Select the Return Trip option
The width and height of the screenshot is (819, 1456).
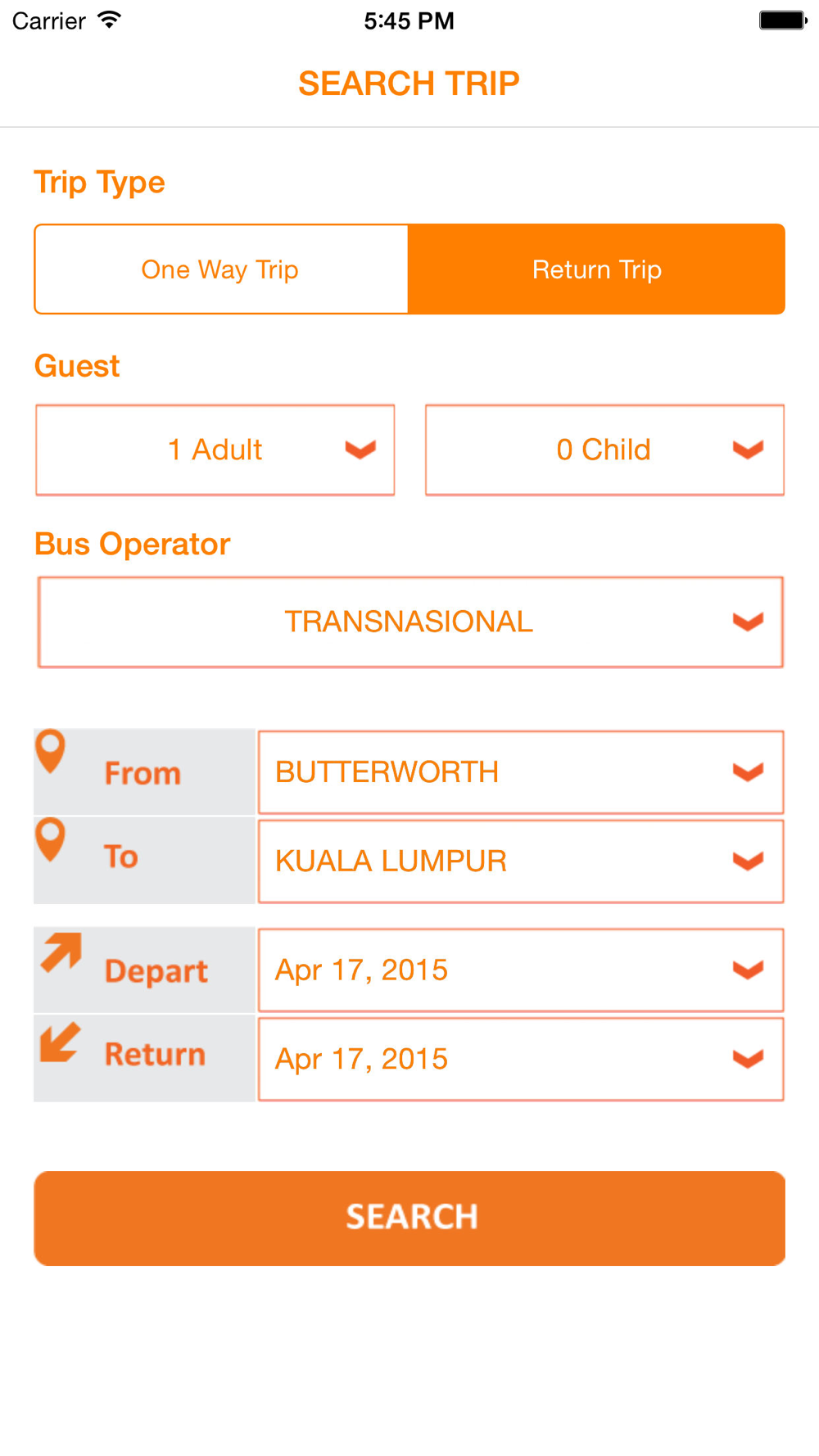pos(596,269)
